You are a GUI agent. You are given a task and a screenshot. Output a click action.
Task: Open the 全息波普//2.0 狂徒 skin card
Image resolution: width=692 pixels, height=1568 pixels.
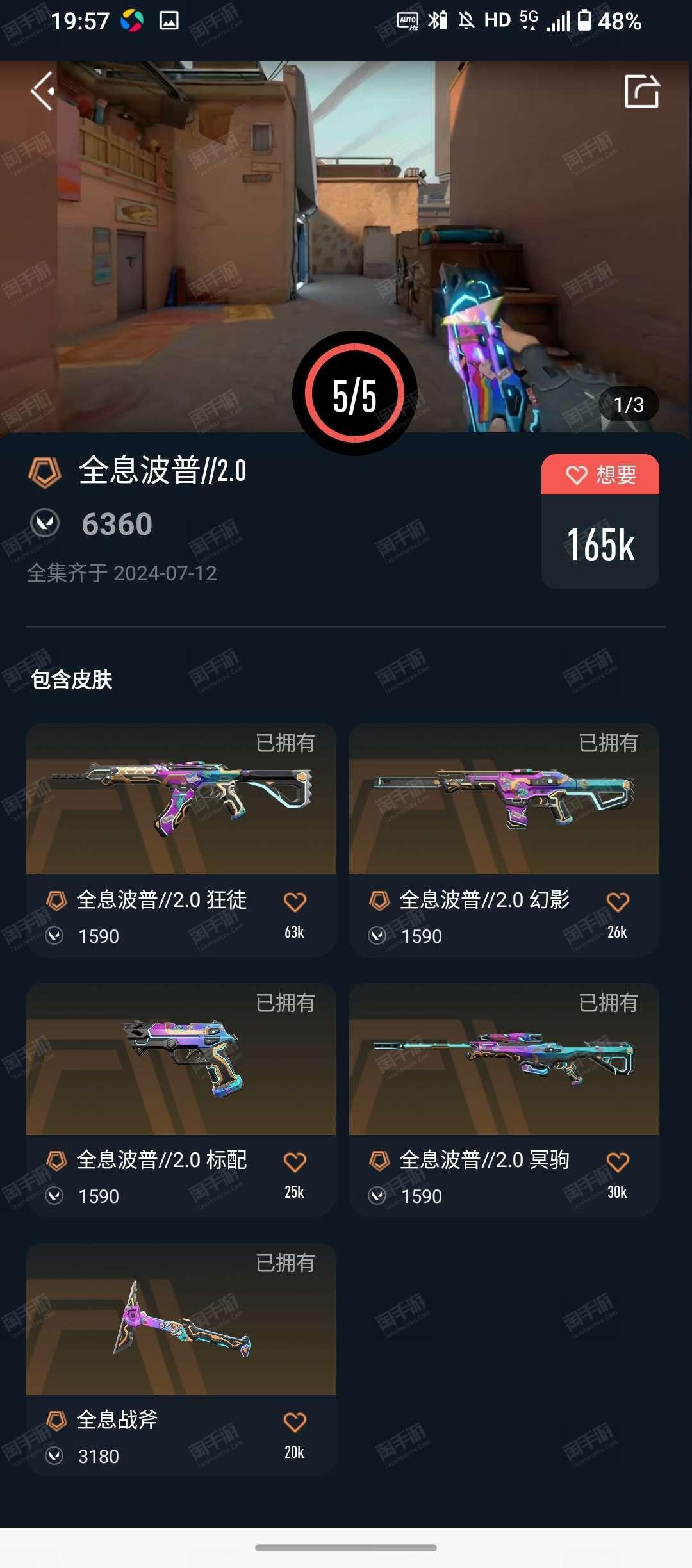point(181,840)
